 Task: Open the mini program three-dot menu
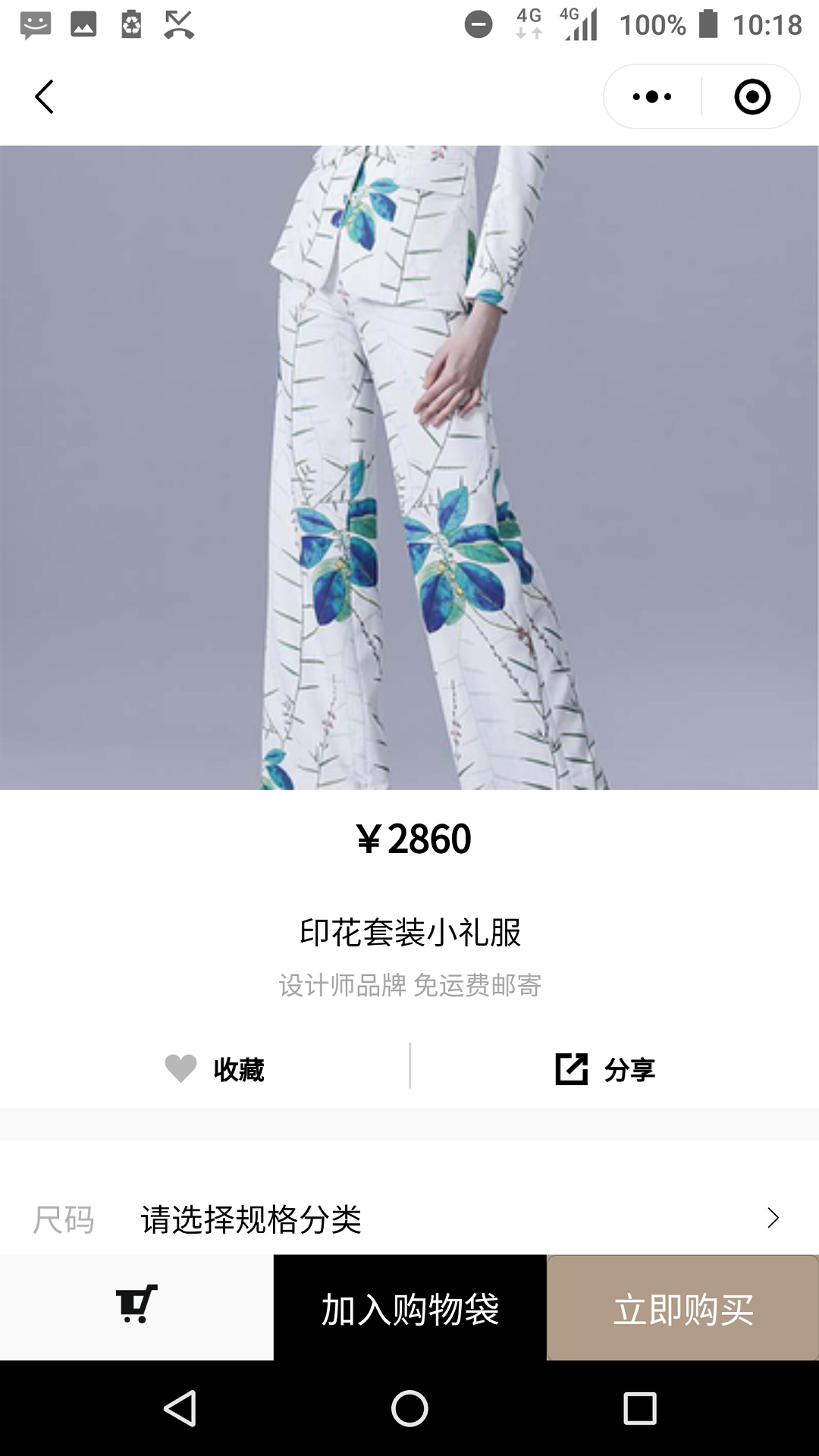pyautogui.click(x=652, y=97)
